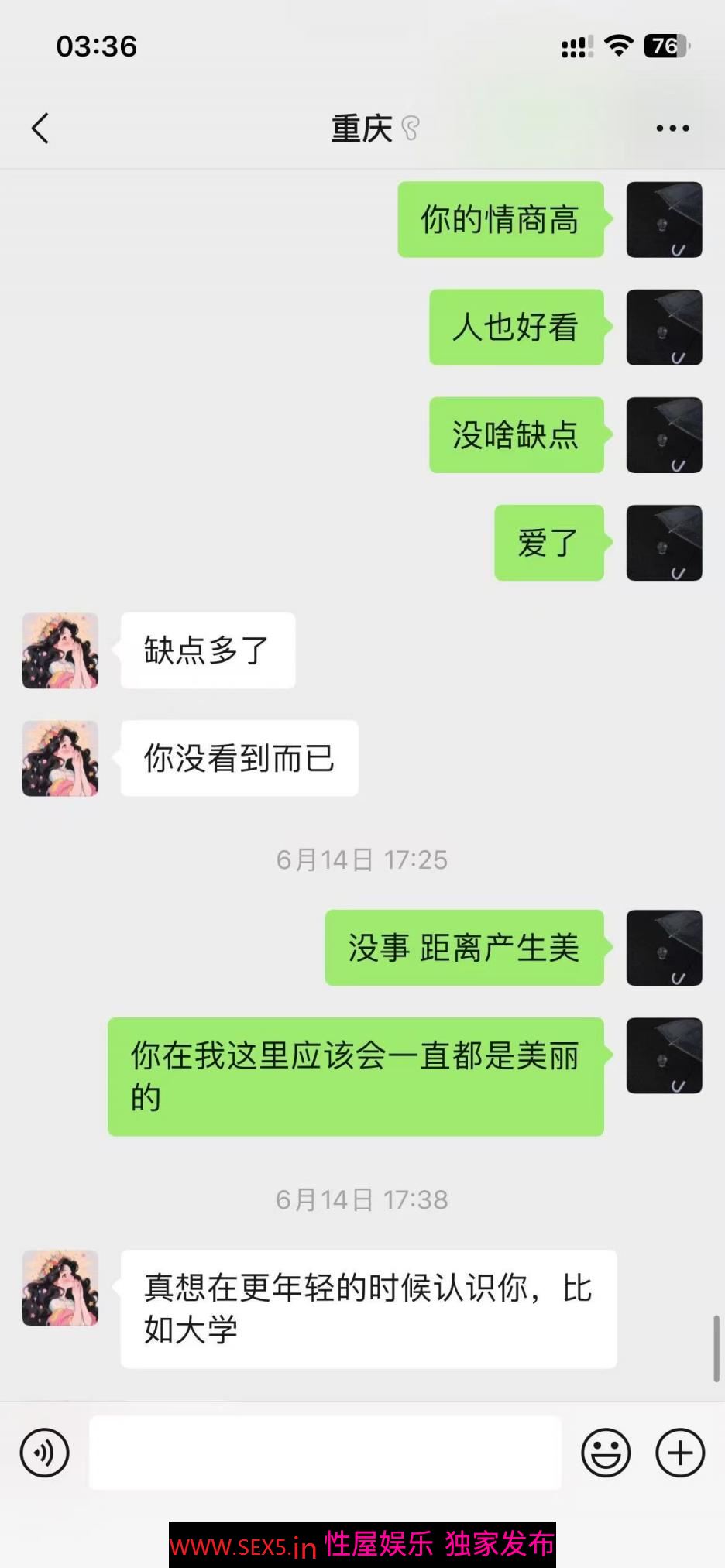Open the emoji sticker panel
725x1568 pixels.
[606, 1453]
